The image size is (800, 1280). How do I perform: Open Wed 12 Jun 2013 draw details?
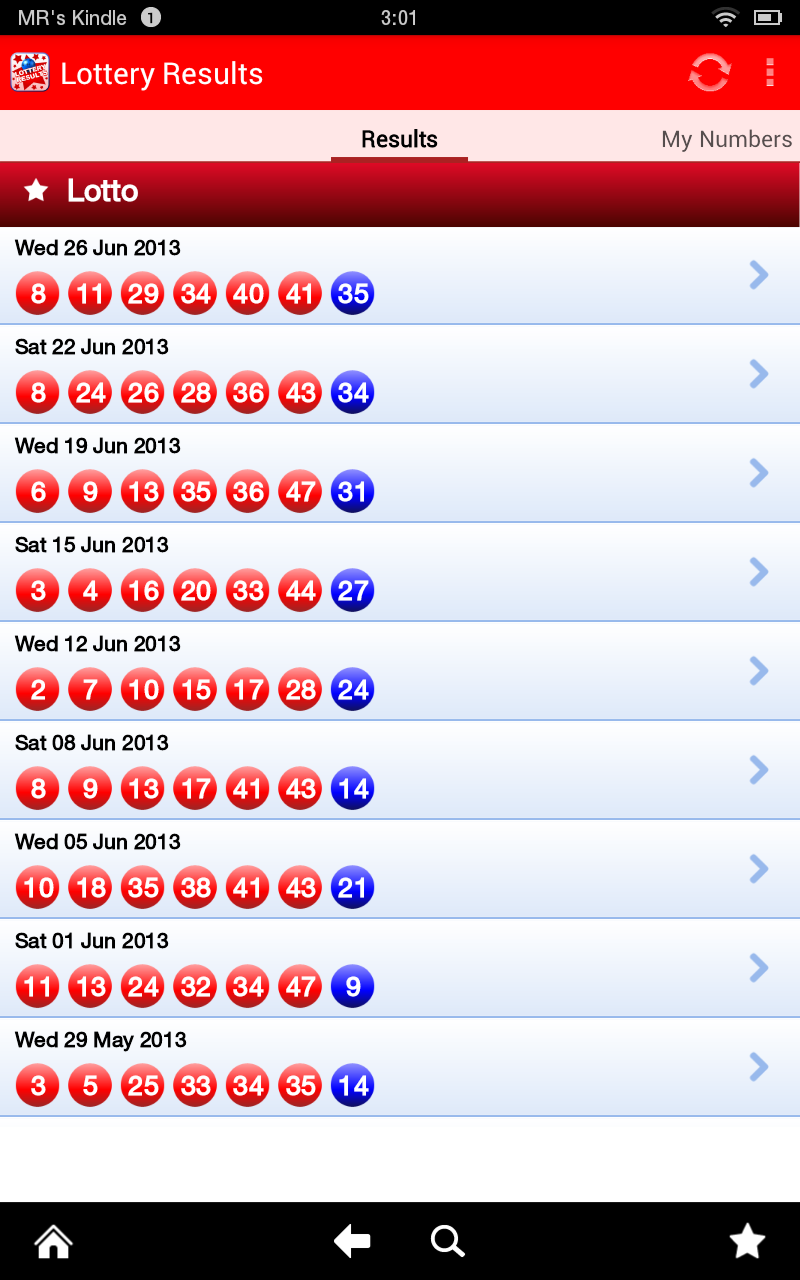400,672
